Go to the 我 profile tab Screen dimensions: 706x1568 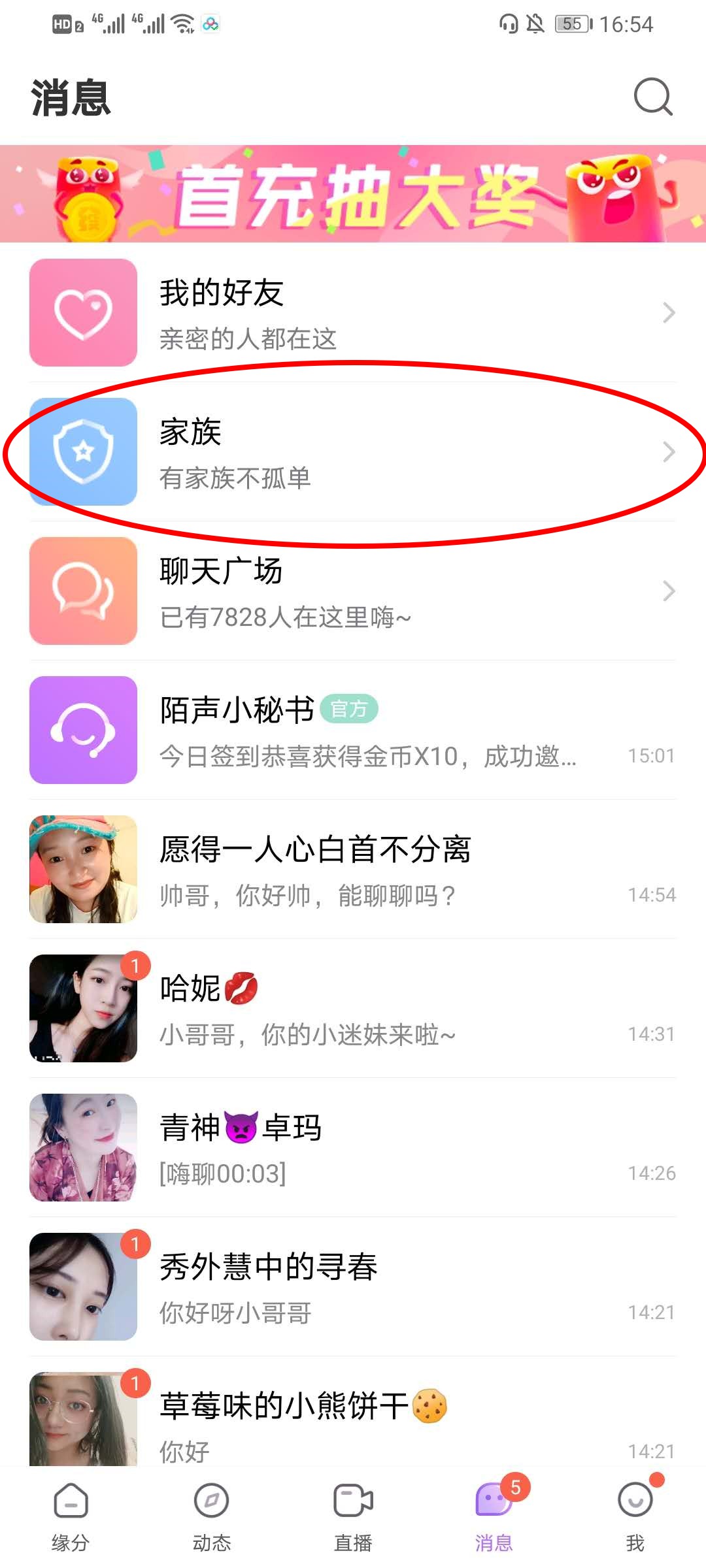pos(635,1516)
